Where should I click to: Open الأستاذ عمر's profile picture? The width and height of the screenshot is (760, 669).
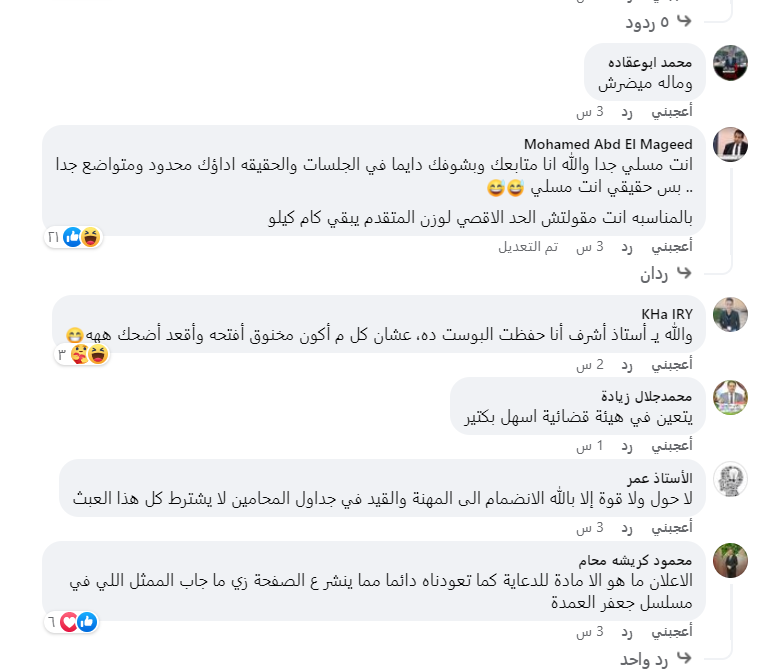pos(731,479)
